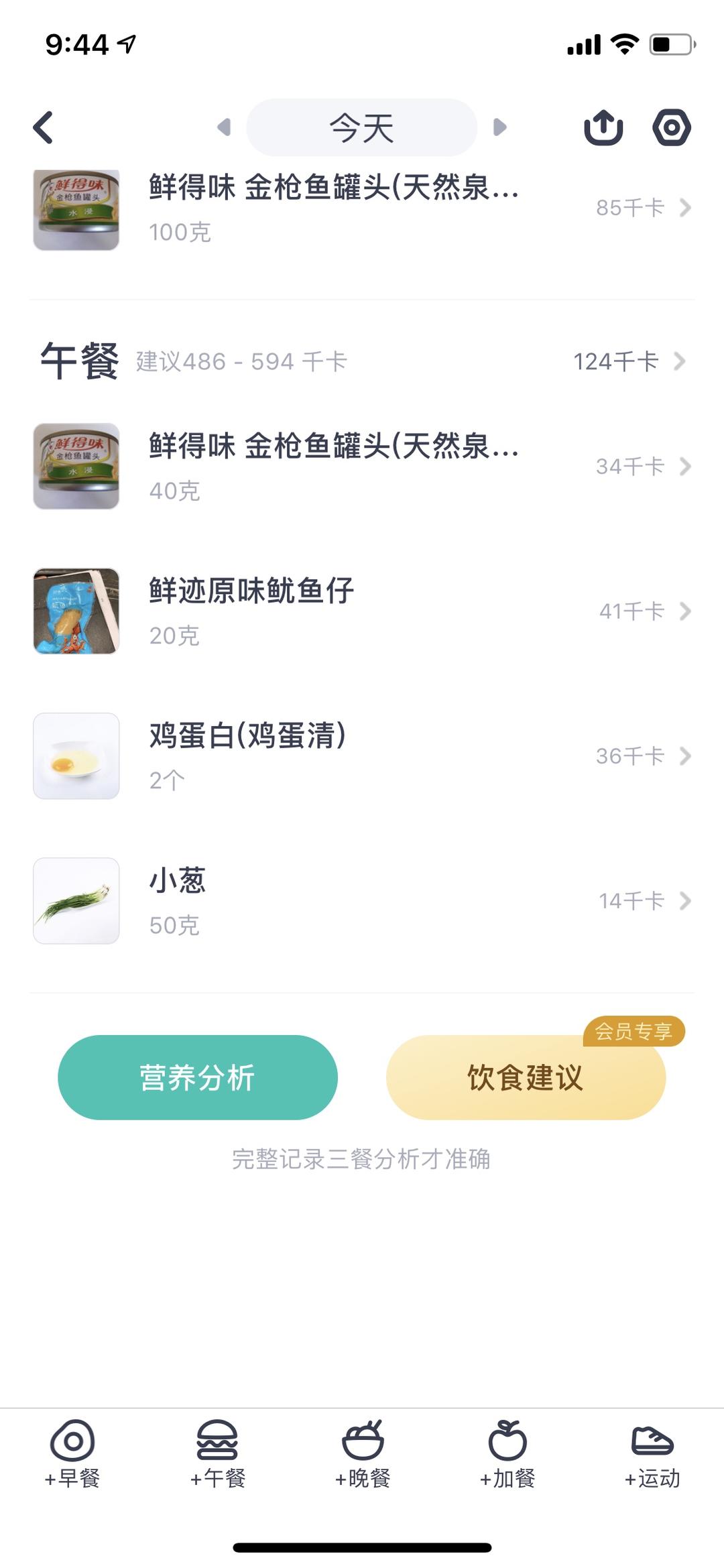
Task: Click the squid snack package thumbnail
Action: (x=75, y=611)
